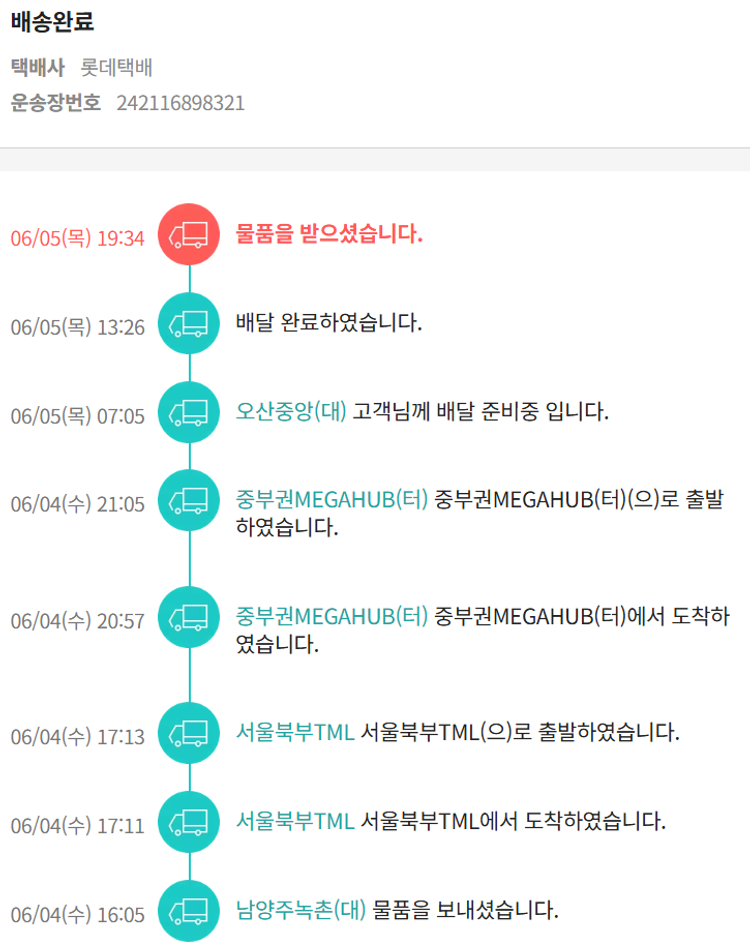Open 오산중앙(대) branch link
Viewport: 750px width, 946px height.
(x=291, y=412)
